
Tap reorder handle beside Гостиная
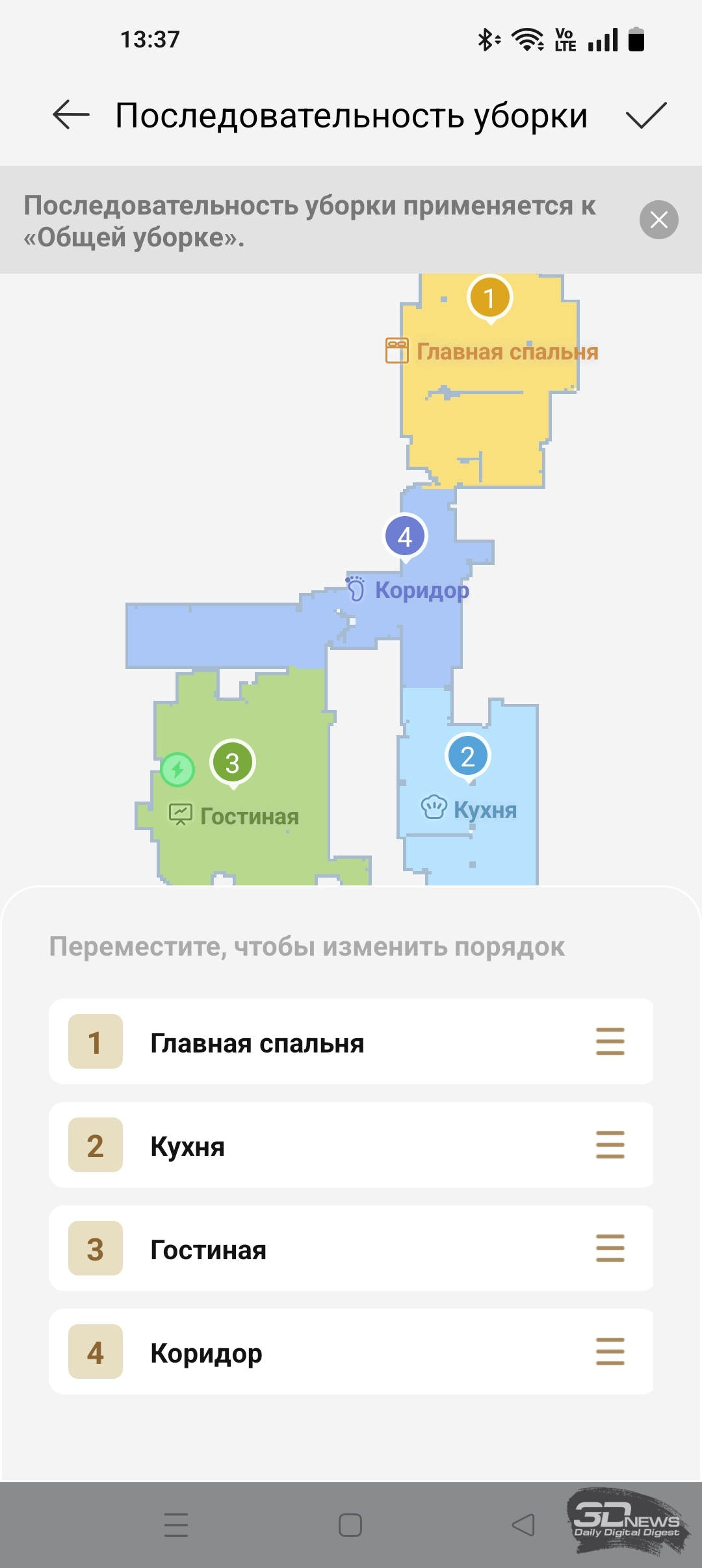click(610, 1248)
